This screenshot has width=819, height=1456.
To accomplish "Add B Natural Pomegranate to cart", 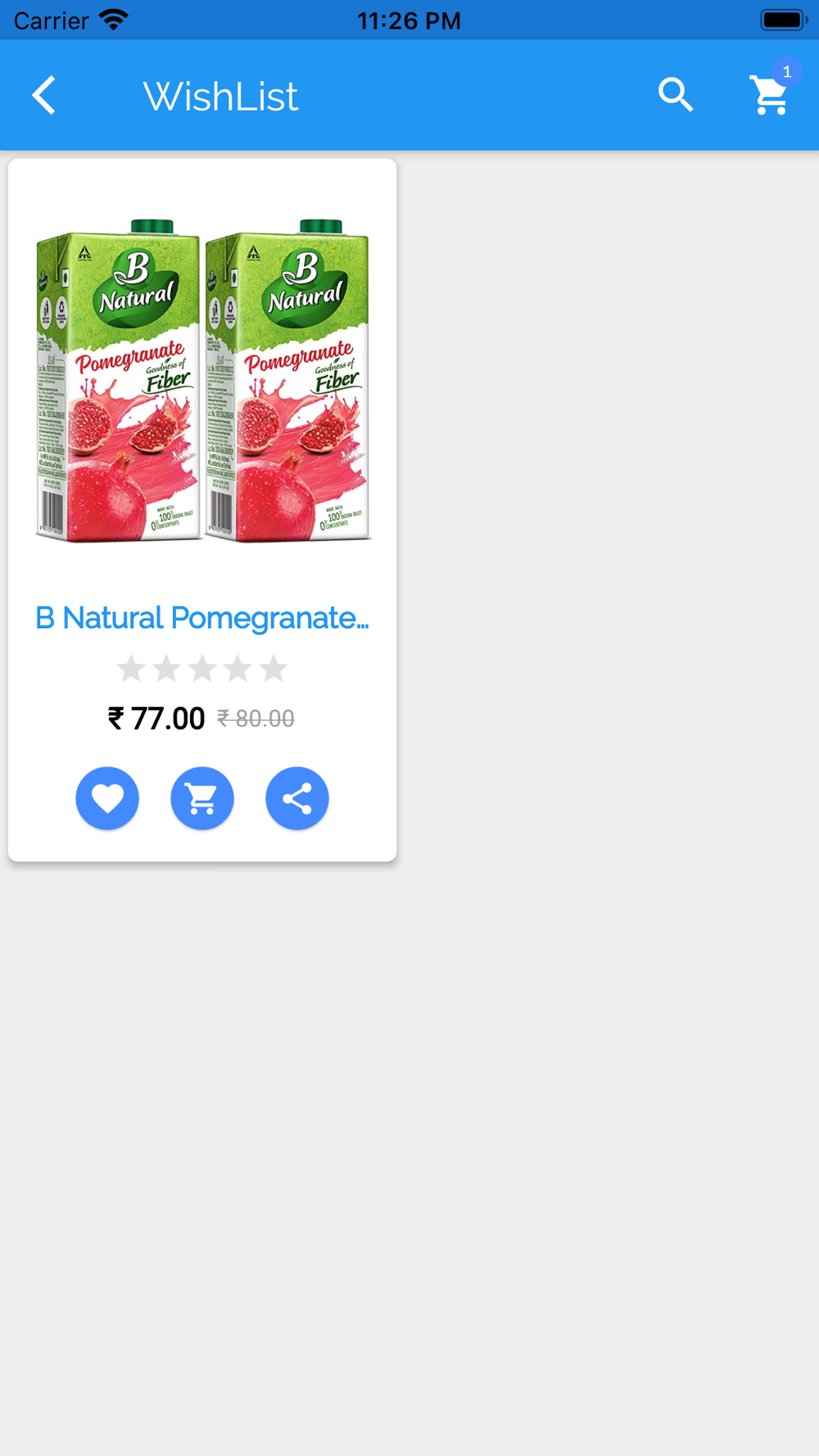I will [x=202, y=798].
